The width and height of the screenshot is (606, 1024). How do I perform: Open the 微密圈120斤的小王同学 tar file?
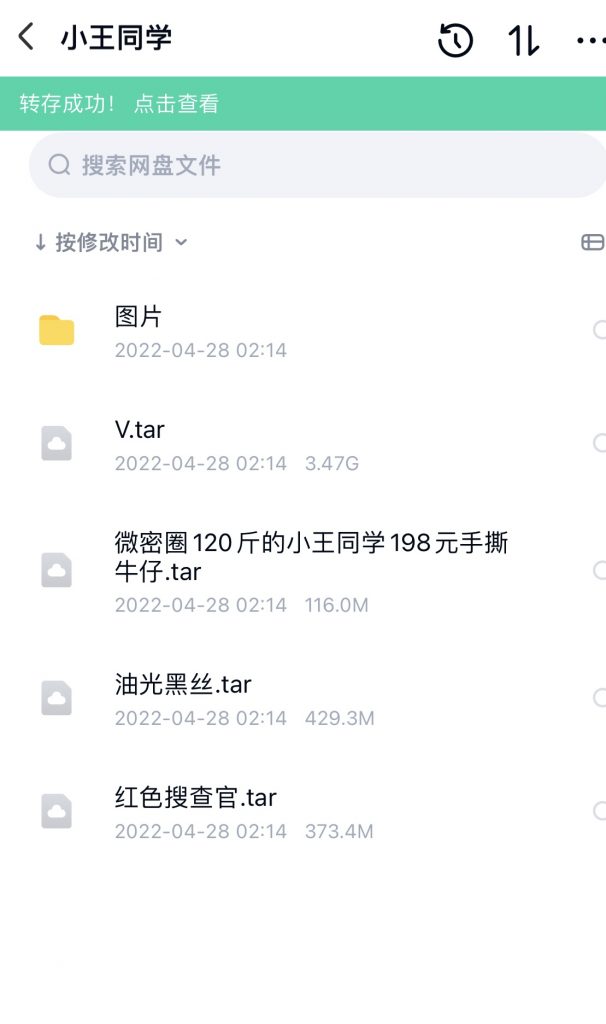[303, 571]
